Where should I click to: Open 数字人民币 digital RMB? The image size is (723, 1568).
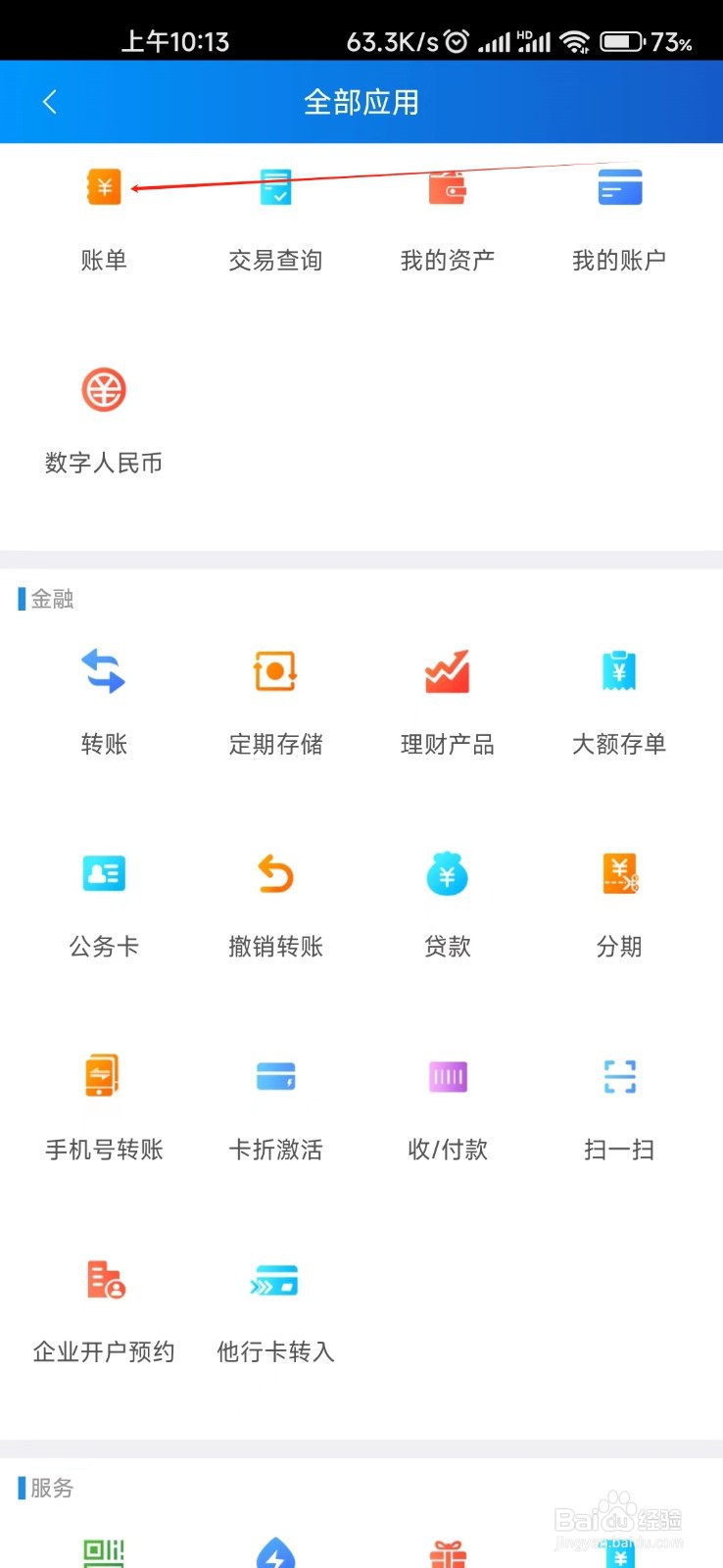[104, 421]
